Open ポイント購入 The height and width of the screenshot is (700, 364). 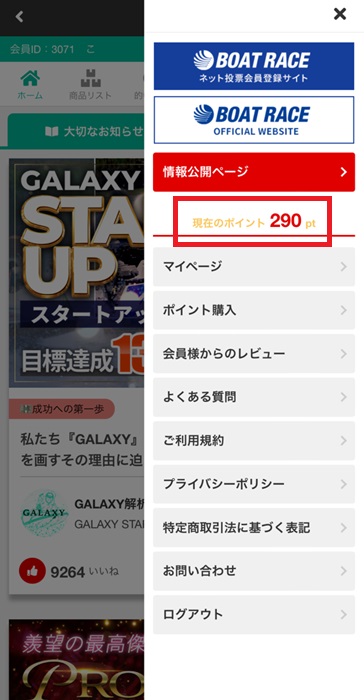click(x=254, y=310)
